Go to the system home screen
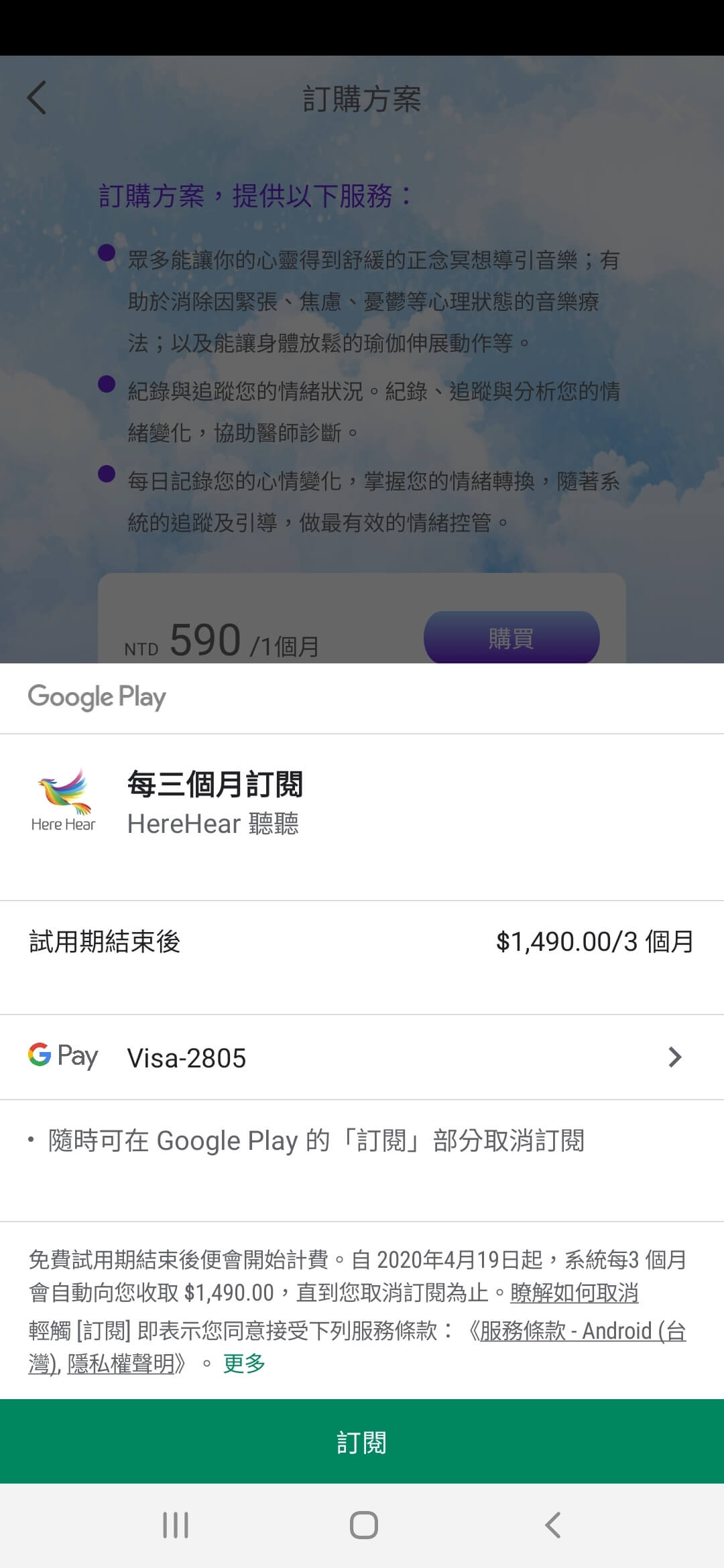Viewport: 724px width, 1568px height. pyautogui.click(x=363, y=1525)
